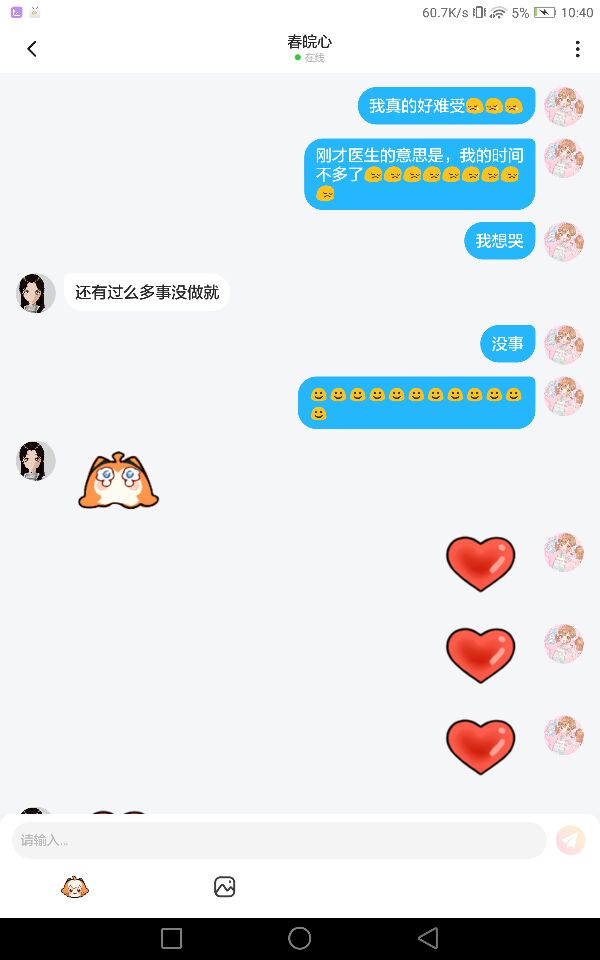Open the contact's avatar beside "还有这么多事没做就"

(x=36, y=293)
